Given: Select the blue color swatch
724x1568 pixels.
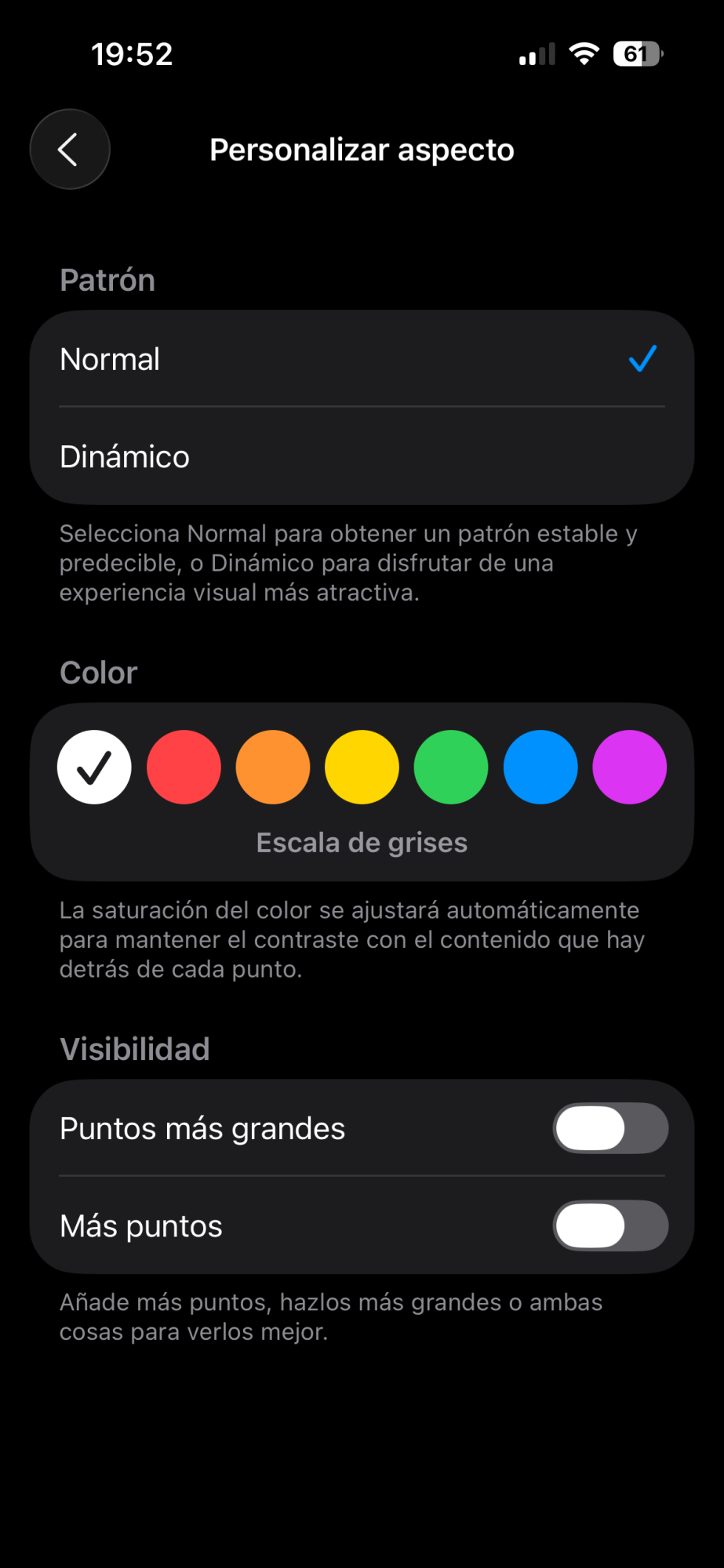Looking at the screenshot, I should pyautogui.click(x=540, y=767).
